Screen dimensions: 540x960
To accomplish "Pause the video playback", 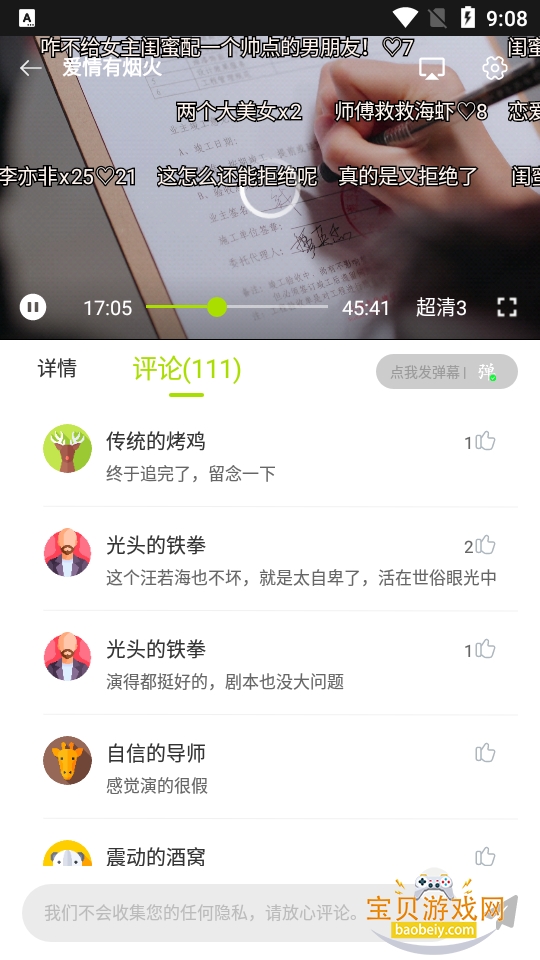I will click(33, 307).
